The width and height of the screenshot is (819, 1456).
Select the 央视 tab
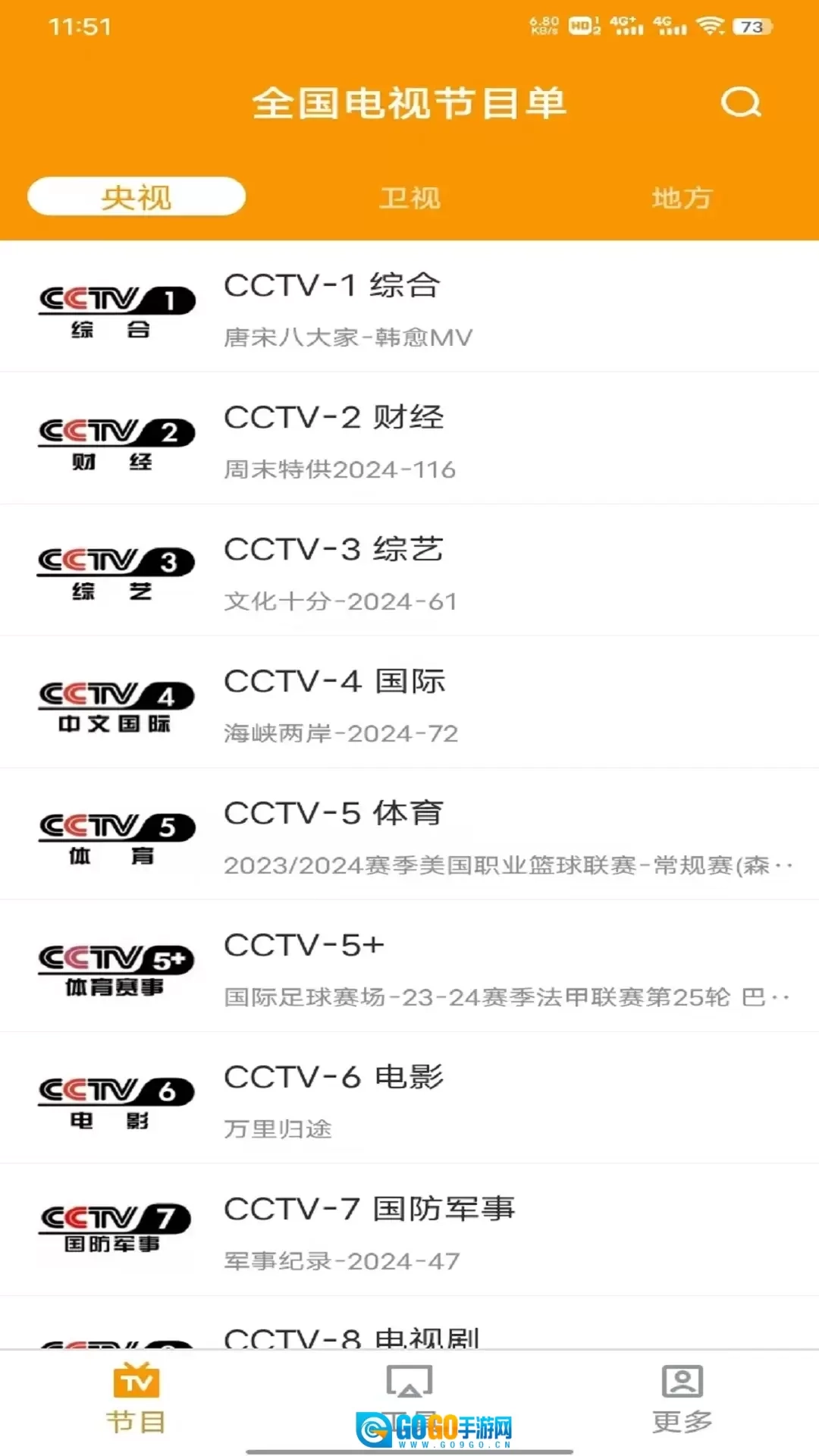(x=136, y=197)
